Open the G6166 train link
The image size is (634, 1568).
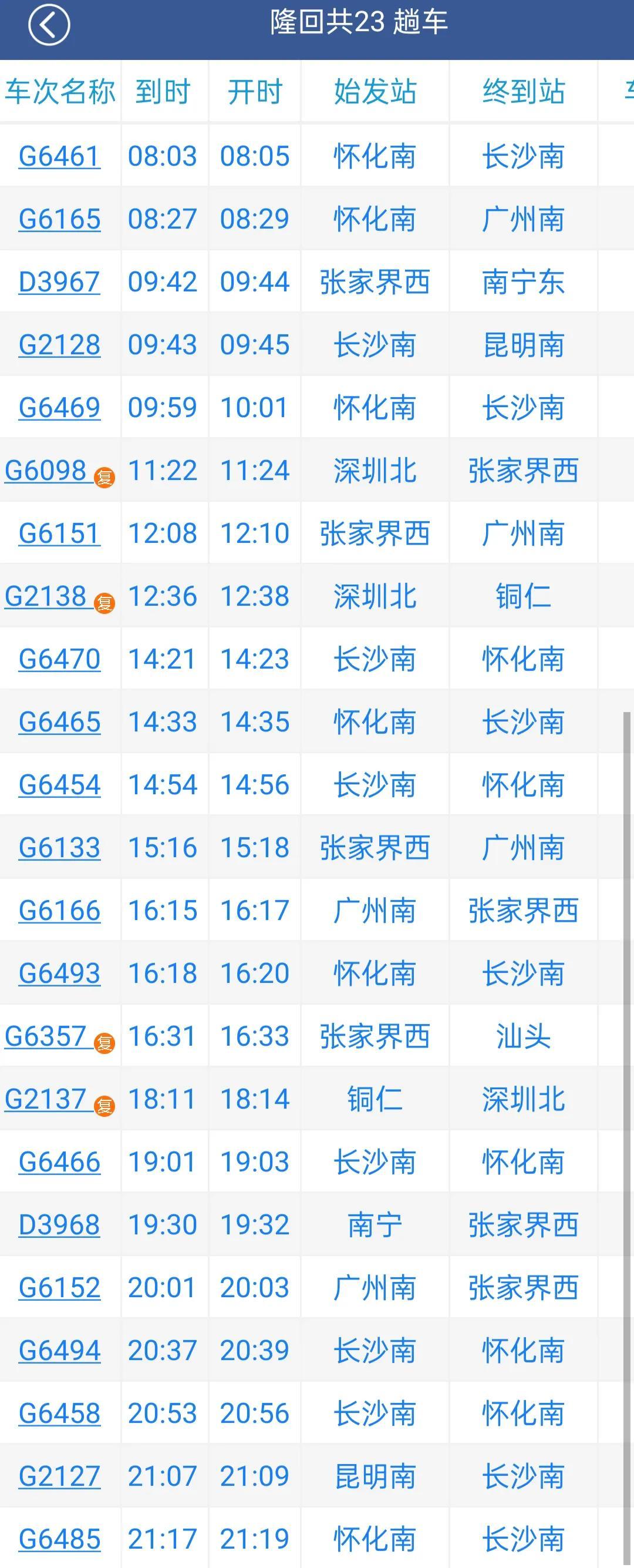[60, 911]
